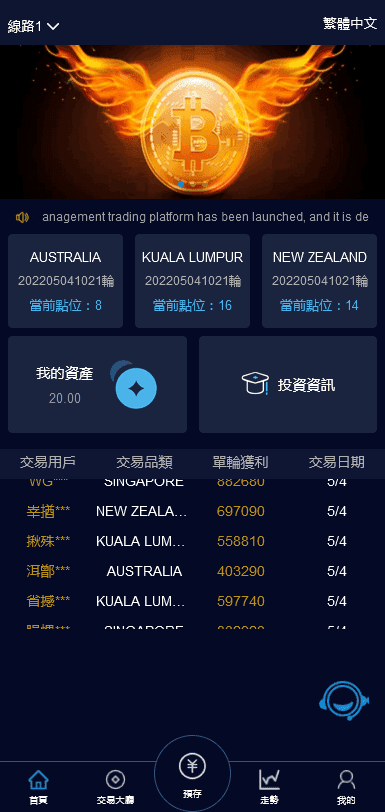The height and width of the screenshot is (812, 385).
Task: Open the KUALA LUMPUR market card
Action: coord(192,281)
